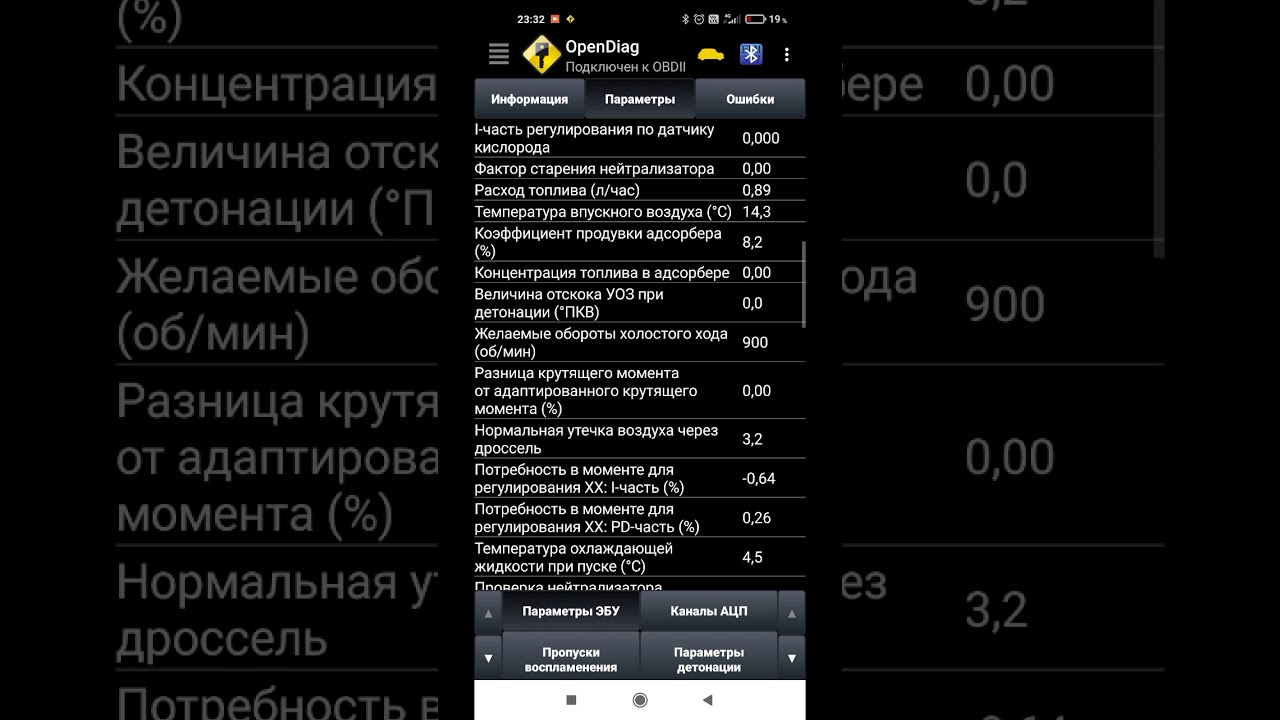Image resolution: width=1280 pixels, height=720 pixels.
Task: Tap the Bluetooth connection icon
Action: pos(751,54)
